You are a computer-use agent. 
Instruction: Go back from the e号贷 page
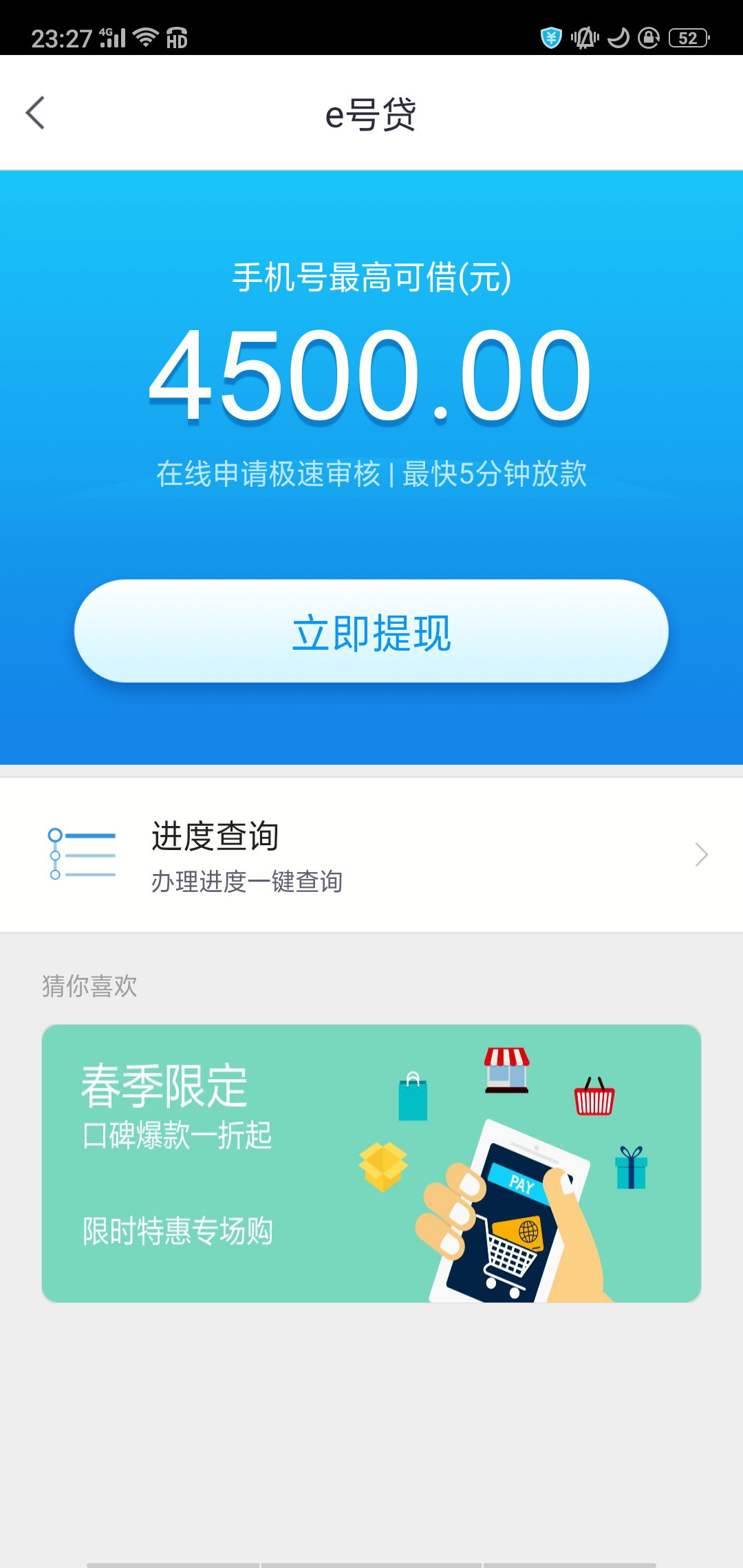pos(35,113)
